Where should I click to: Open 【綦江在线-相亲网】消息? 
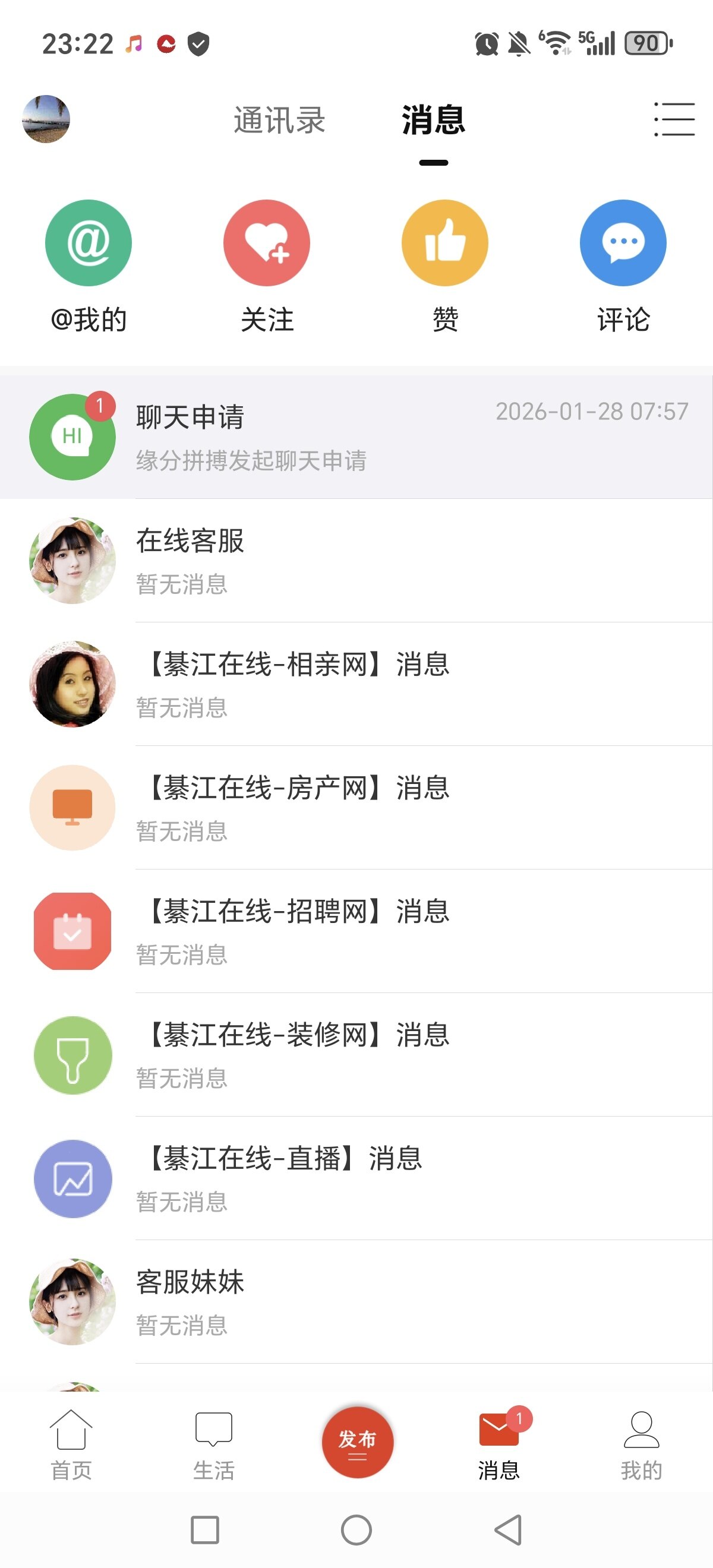[x=356, y=684]
